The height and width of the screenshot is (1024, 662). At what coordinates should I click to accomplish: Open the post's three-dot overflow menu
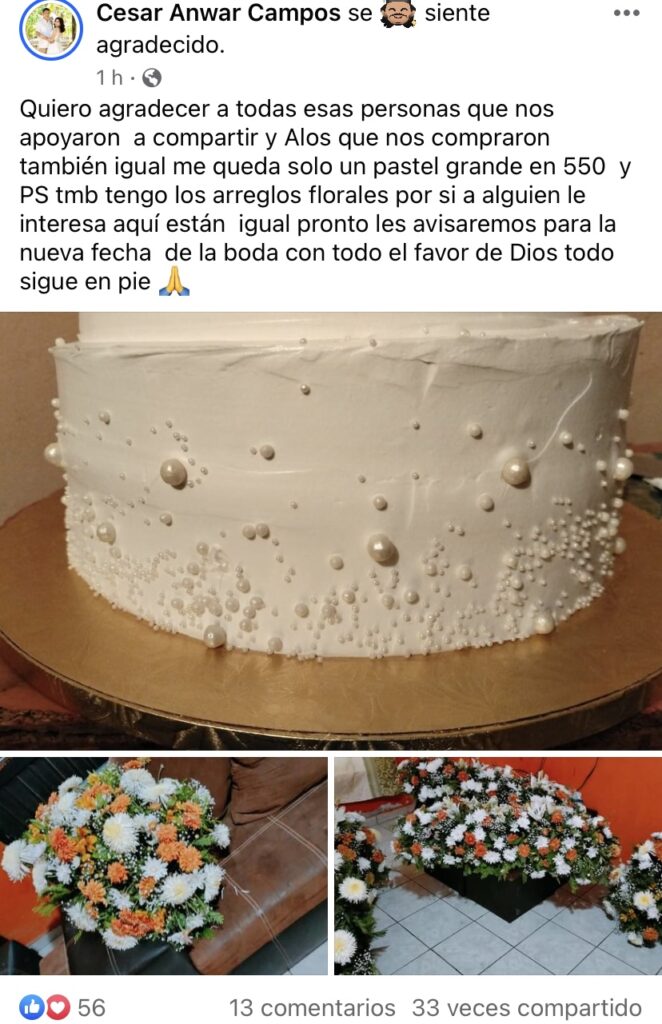(626, 14)
